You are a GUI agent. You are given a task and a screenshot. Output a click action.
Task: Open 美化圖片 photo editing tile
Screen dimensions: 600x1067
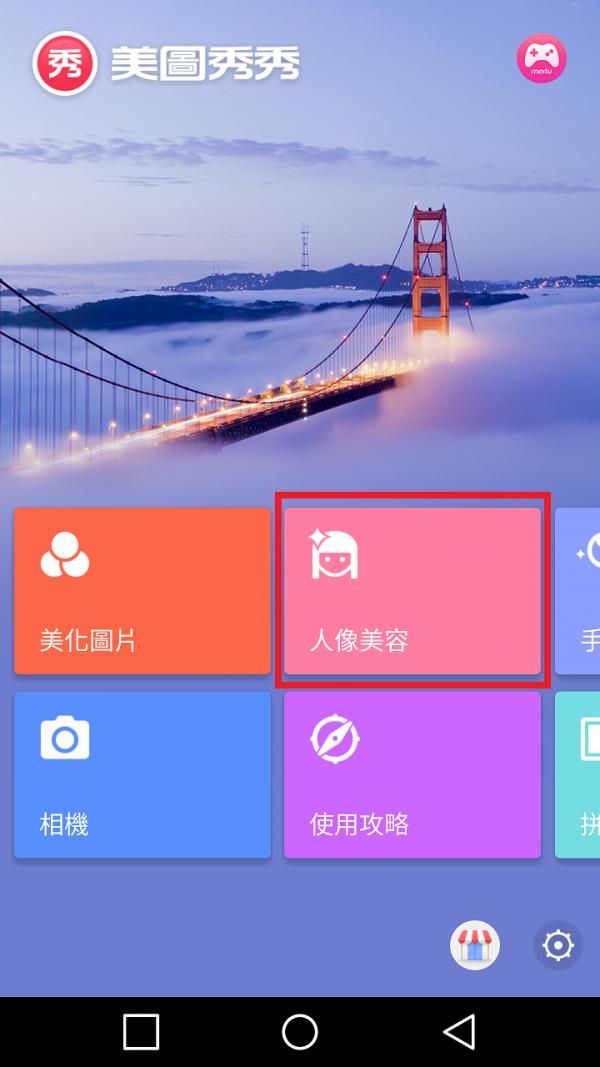[142, 591]
